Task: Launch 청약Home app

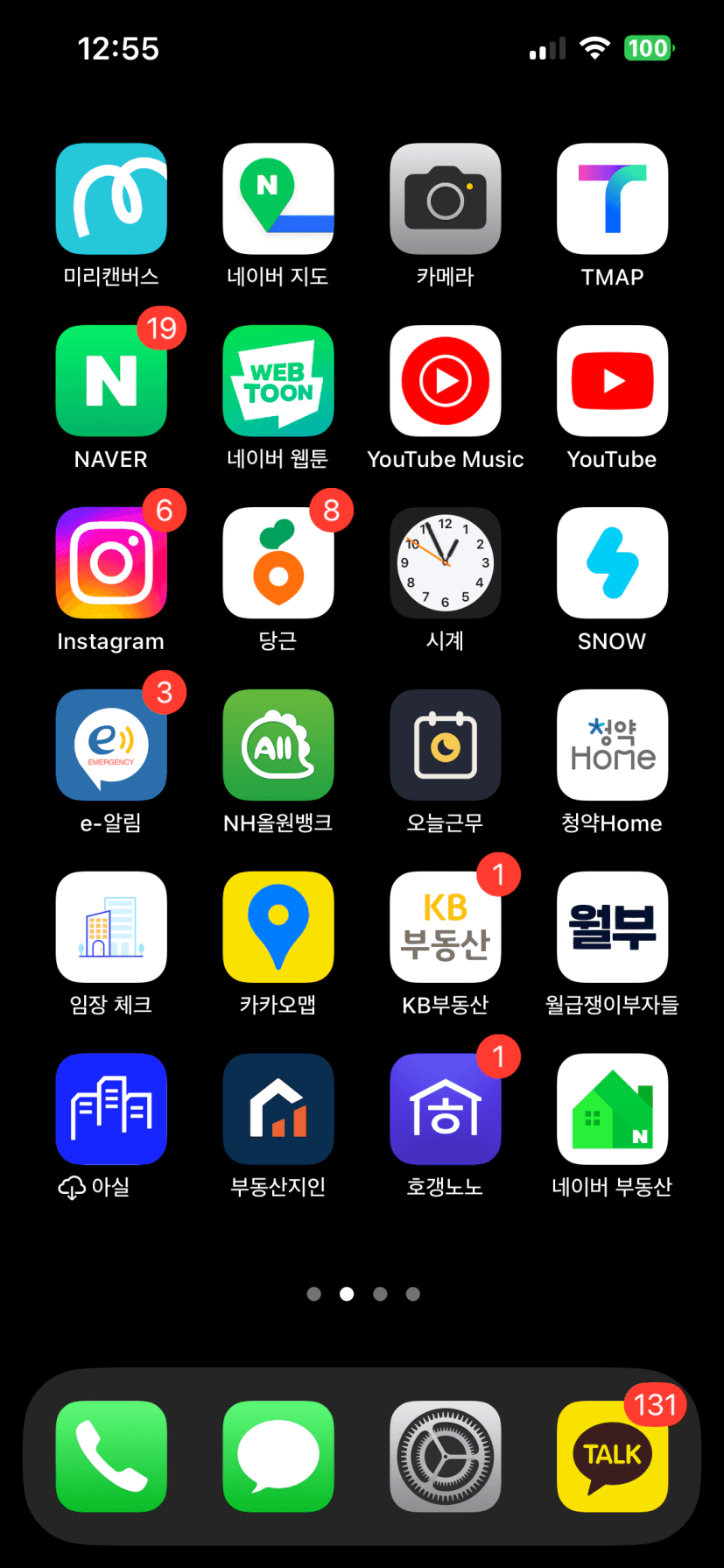Action: 613,745
